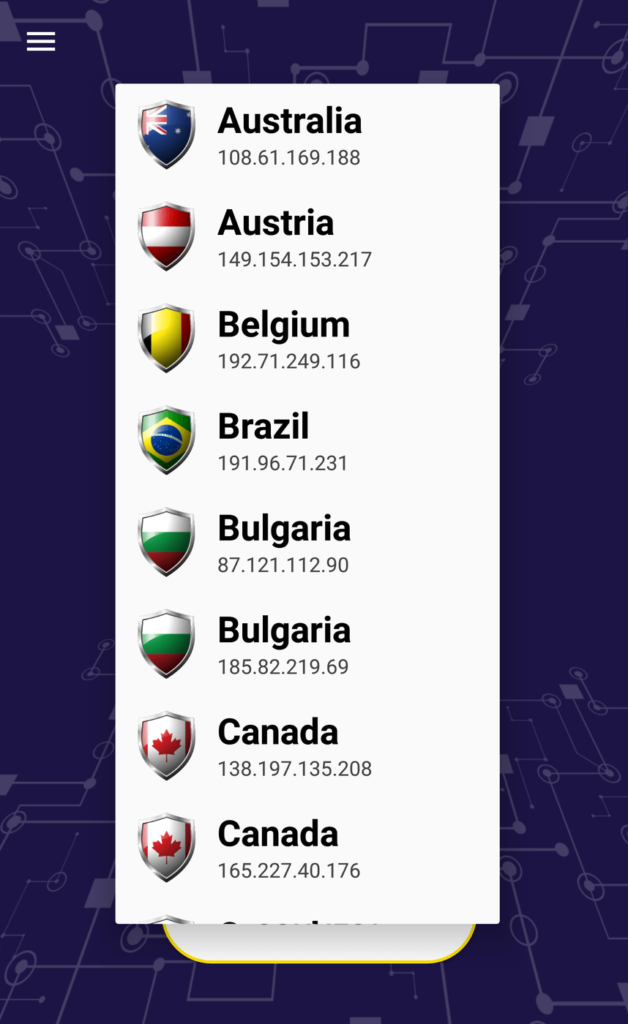
Task: Pick the Belgium server 192.71.249.116
Action: pyautogui.click(x=307, y=339)
